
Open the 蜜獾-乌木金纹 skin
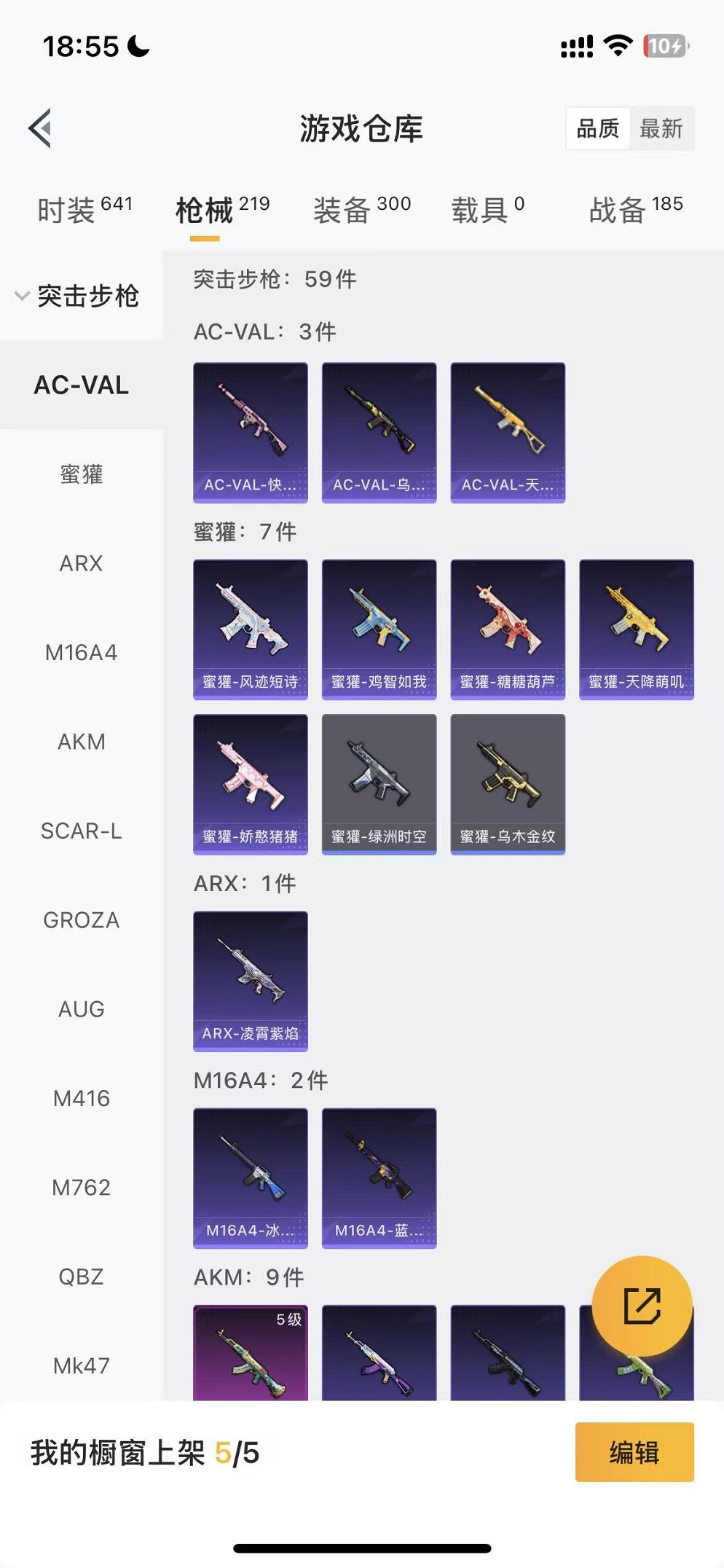tap(508, 783)
